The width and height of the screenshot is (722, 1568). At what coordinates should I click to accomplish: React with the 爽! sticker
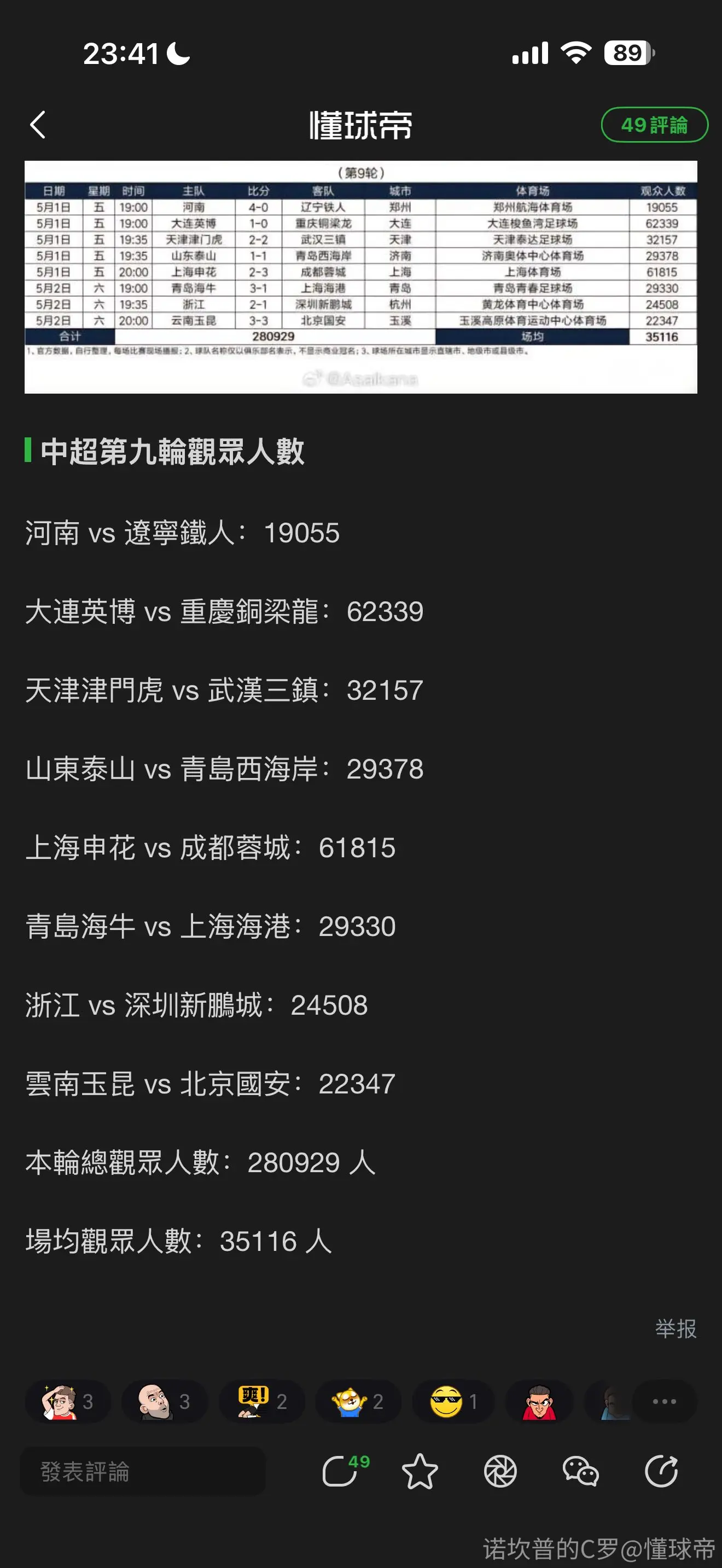point(262,1402)
